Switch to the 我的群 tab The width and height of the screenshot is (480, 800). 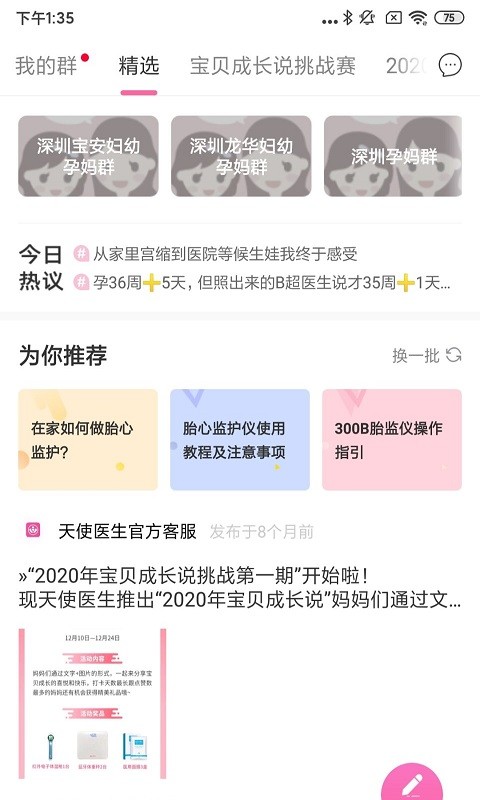coord(46,66)
